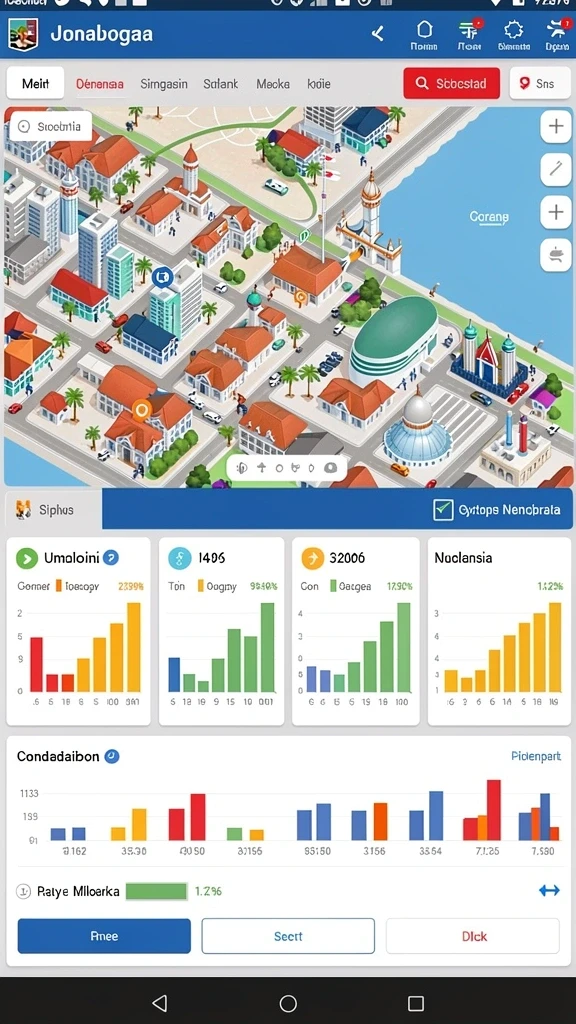This screenshot has width=576, height=1024.
Task: Tap the blue double-arrow icon near Ratye Mlloarka
Action: (549, 890)
